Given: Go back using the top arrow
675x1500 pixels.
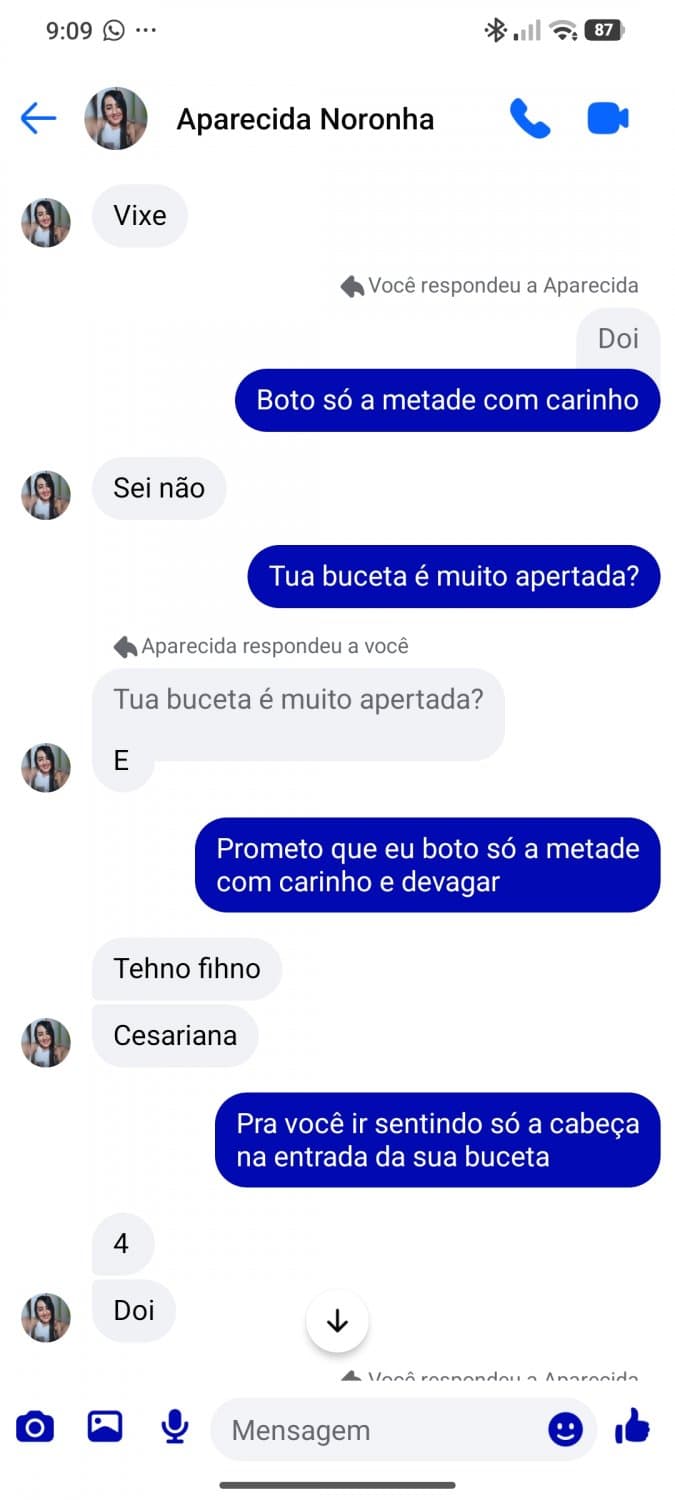Looking at the screenshot, I should tap(38, 119).
